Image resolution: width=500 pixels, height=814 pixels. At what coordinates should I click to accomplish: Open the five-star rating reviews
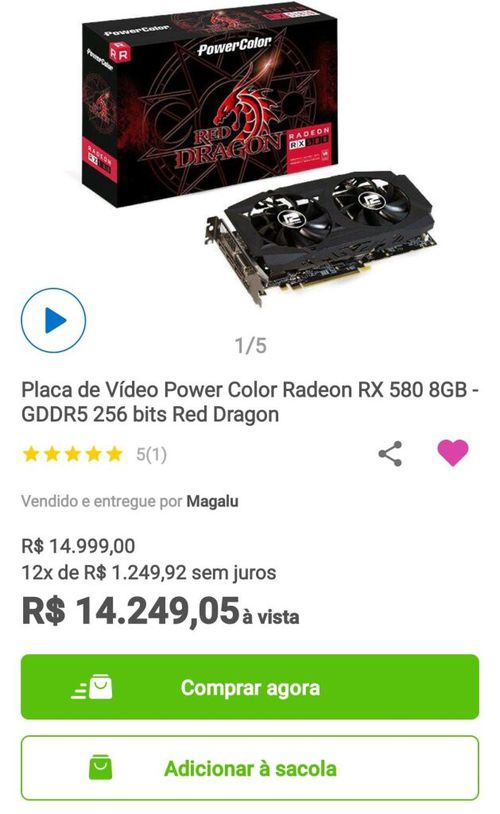point(94,454)
